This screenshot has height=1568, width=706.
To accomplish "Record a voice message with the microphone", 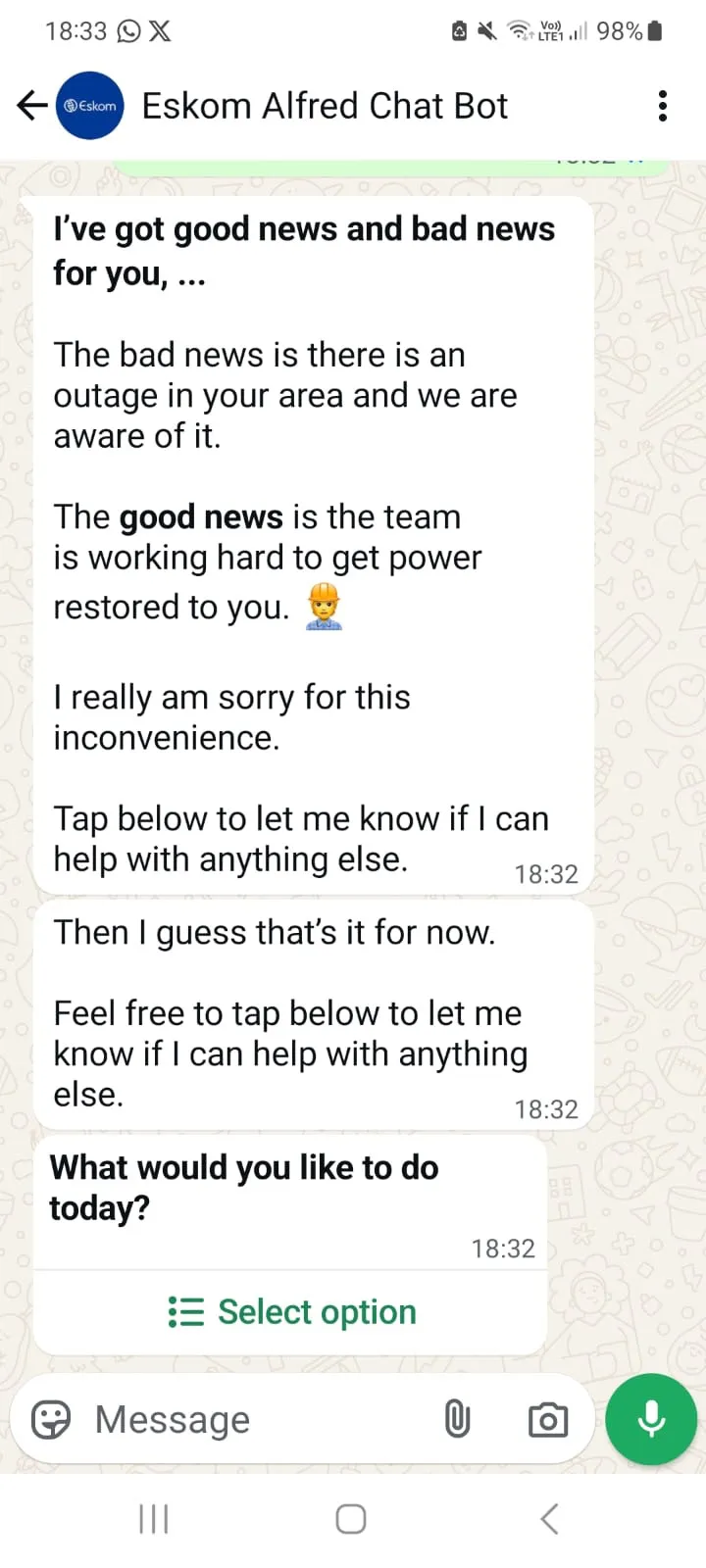I will point(651,1419).
